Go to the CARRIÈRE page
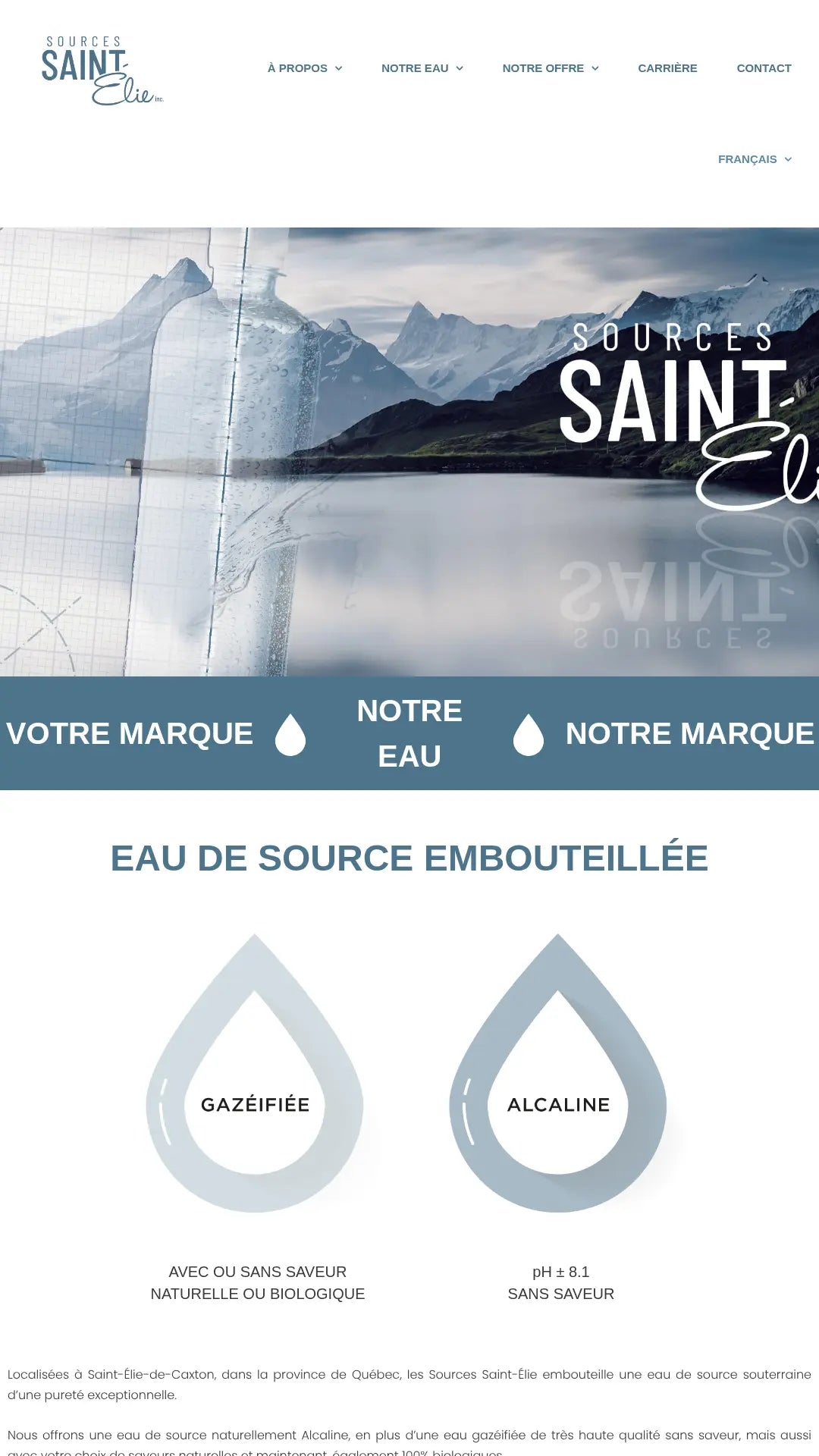The width and height of the screenshot is (819, 1456). [x=667, y=68]
